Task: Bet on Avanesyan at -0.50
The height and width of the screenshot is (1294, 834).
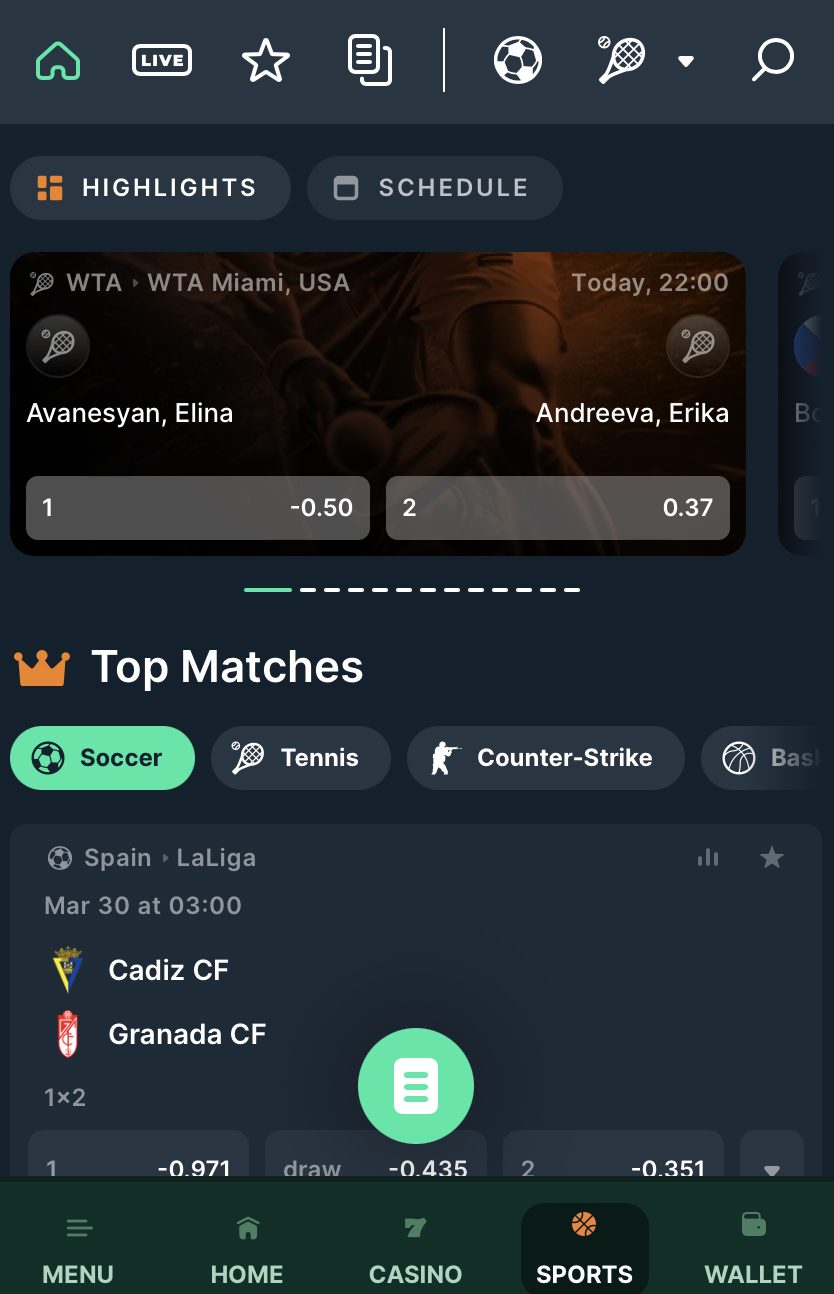Action: 198,508
